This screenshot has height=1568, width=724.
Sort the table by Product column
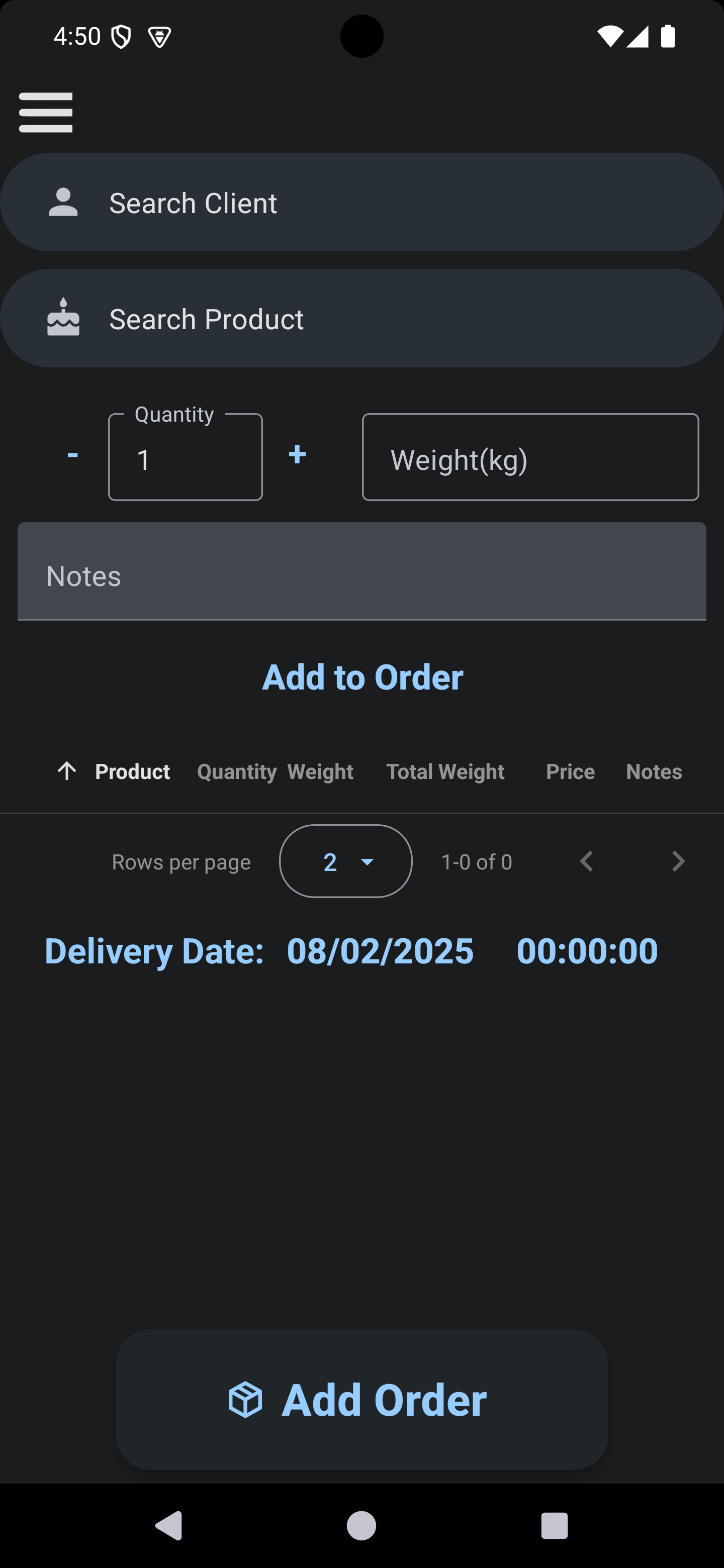[132, 772]
